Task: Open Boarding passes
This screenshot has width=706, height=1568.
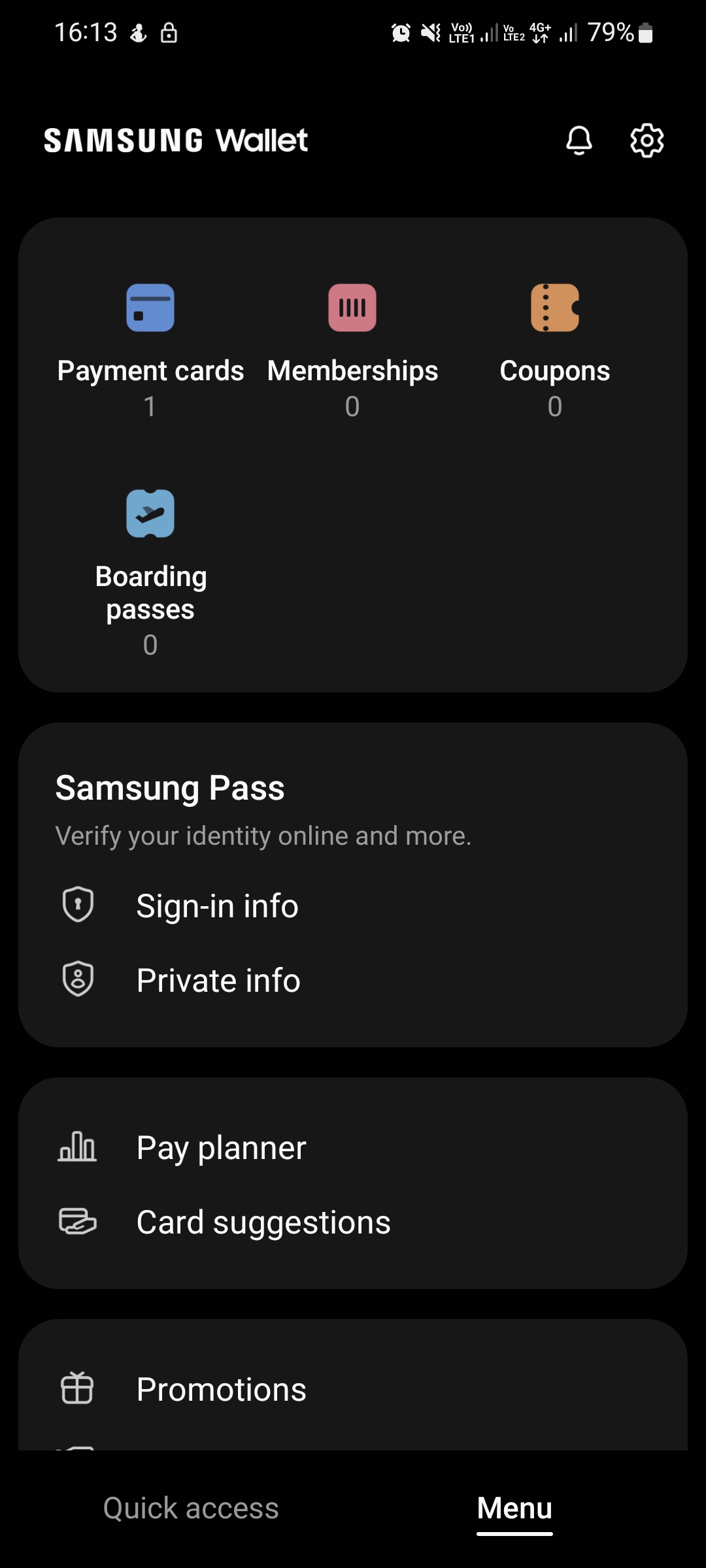Action: point(150,562)
